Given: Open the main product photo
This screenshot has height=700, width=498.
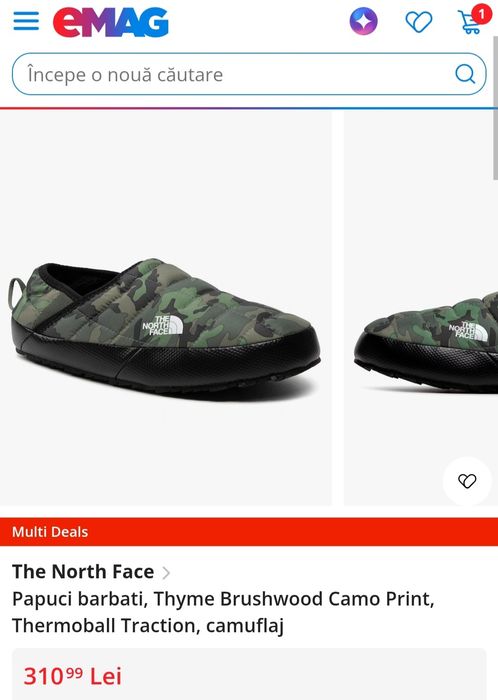Looking at the screenshot, I should pyautogui.click(x=166, y=308).
